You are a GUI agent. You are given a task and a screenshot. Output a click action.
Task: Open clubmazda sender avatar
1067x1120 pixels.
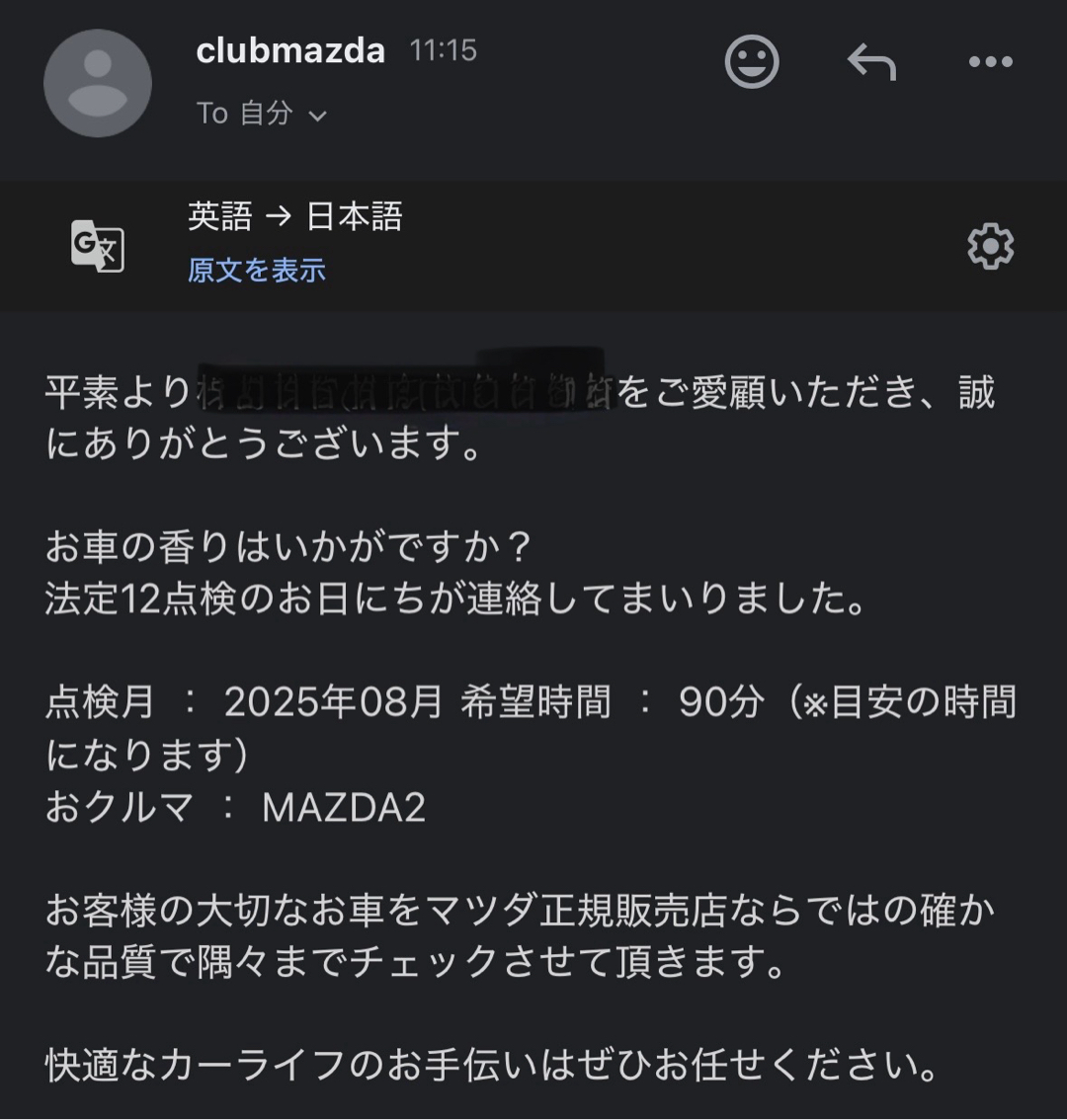98,83
